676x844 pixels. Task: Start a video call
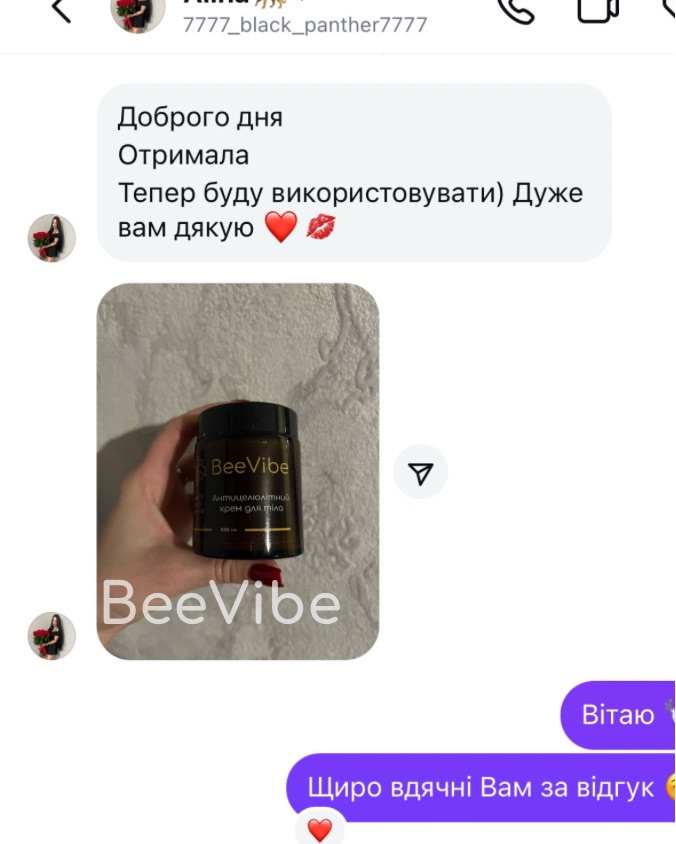598,10
